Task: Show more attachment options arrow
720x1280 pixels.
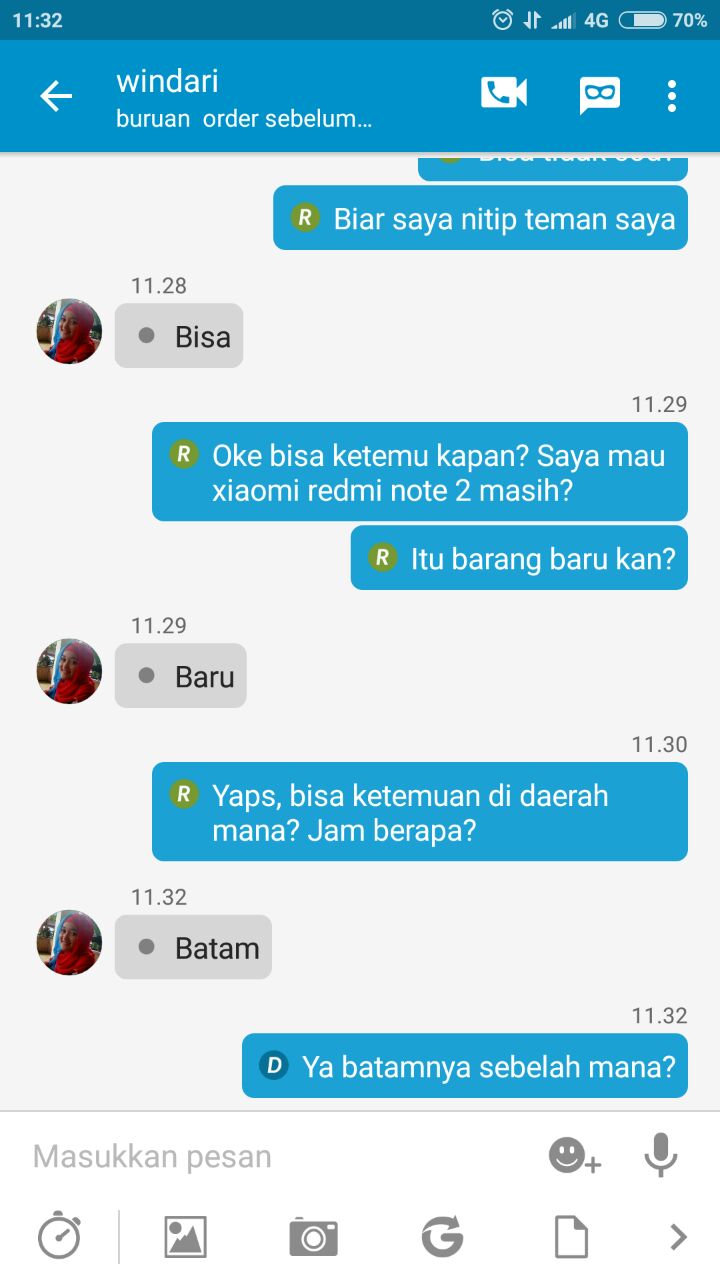Action: pyautogui.click(x=679, y=1237)
